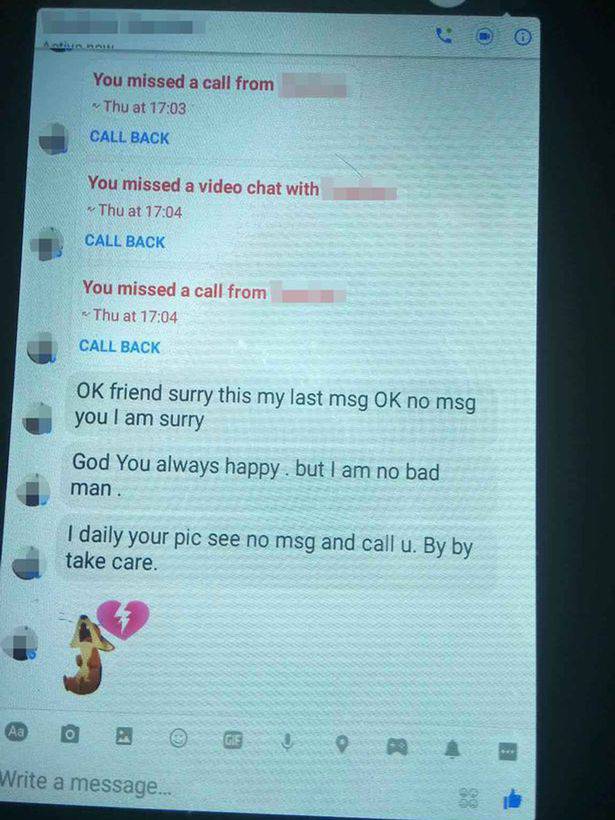Open the camera from the toolbar
The height and width of the screenshot is (820, 615).
pyautogui.click(x=69, y=734)
